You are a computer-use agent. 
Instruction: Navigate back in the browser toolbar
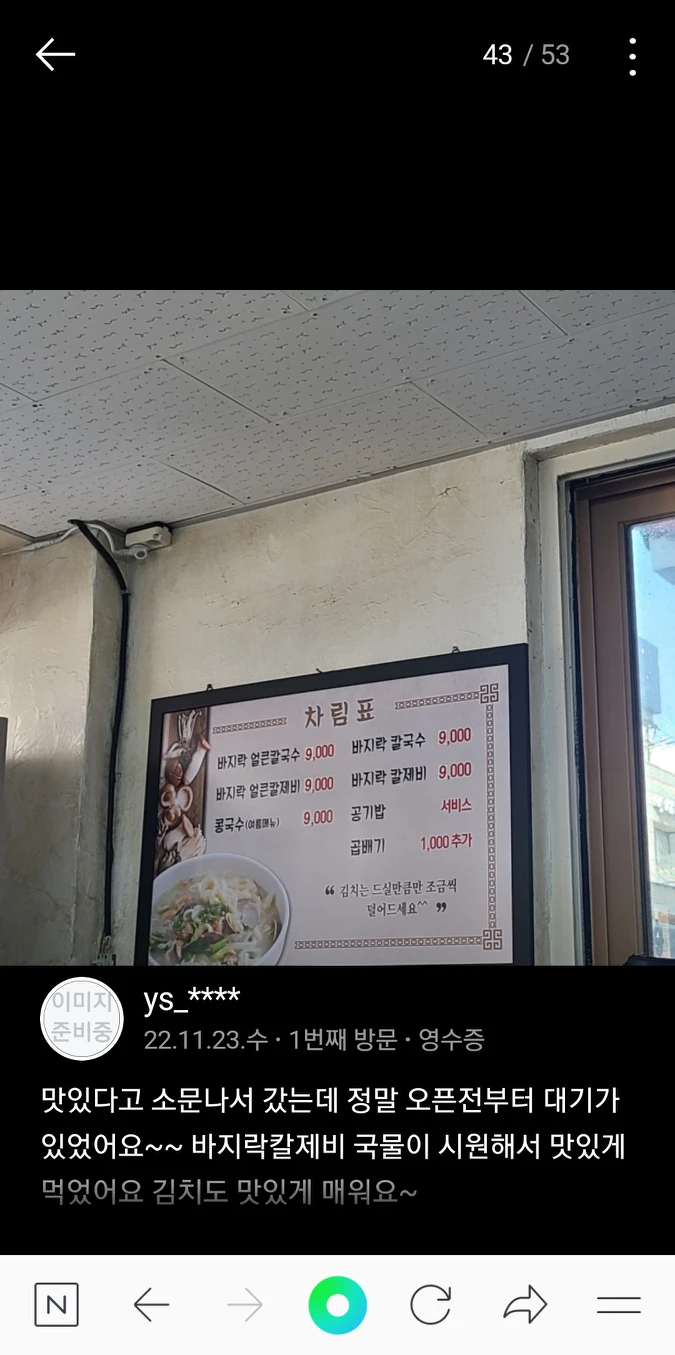tap(151, 1305)
